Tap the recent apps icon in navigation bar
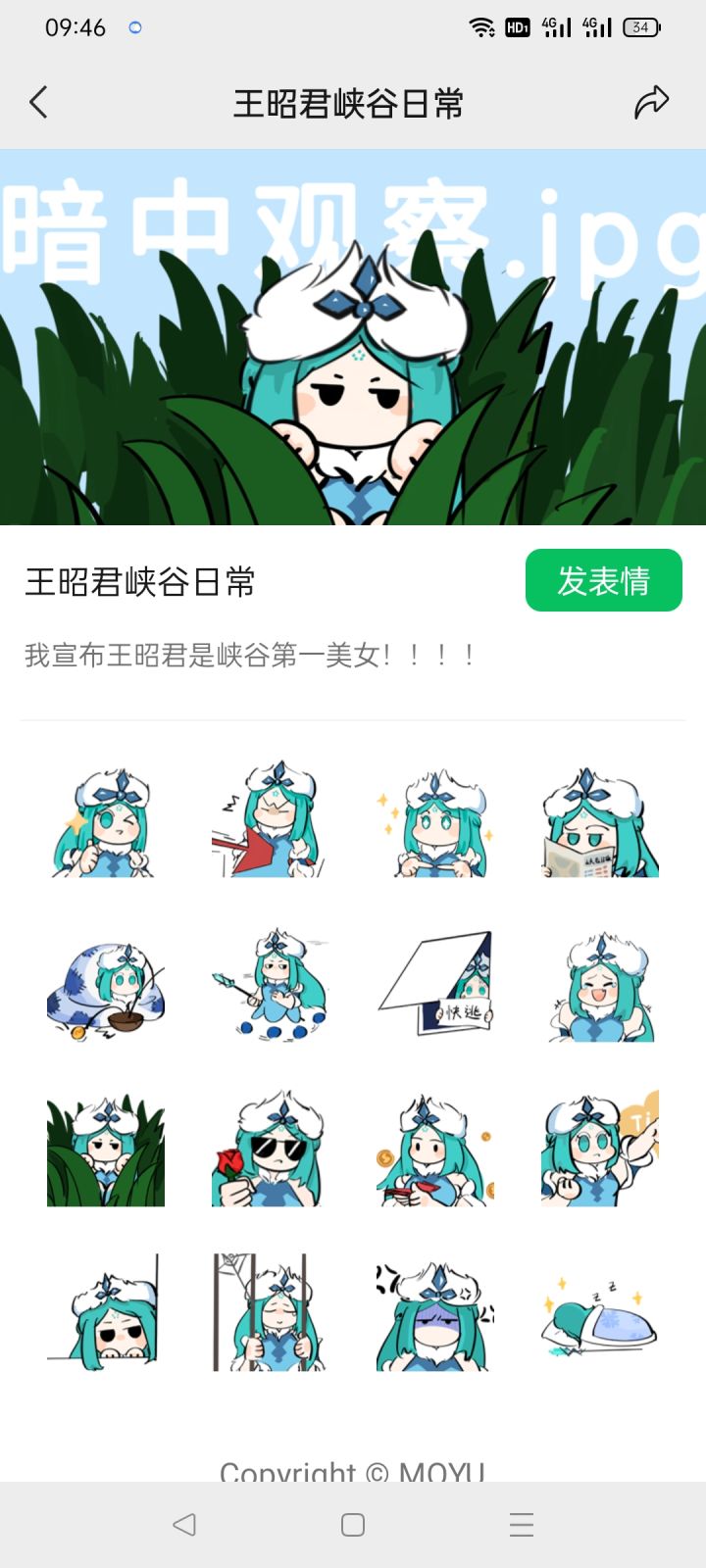This screenshot has width=706, height=1568. pos(520,1525)
